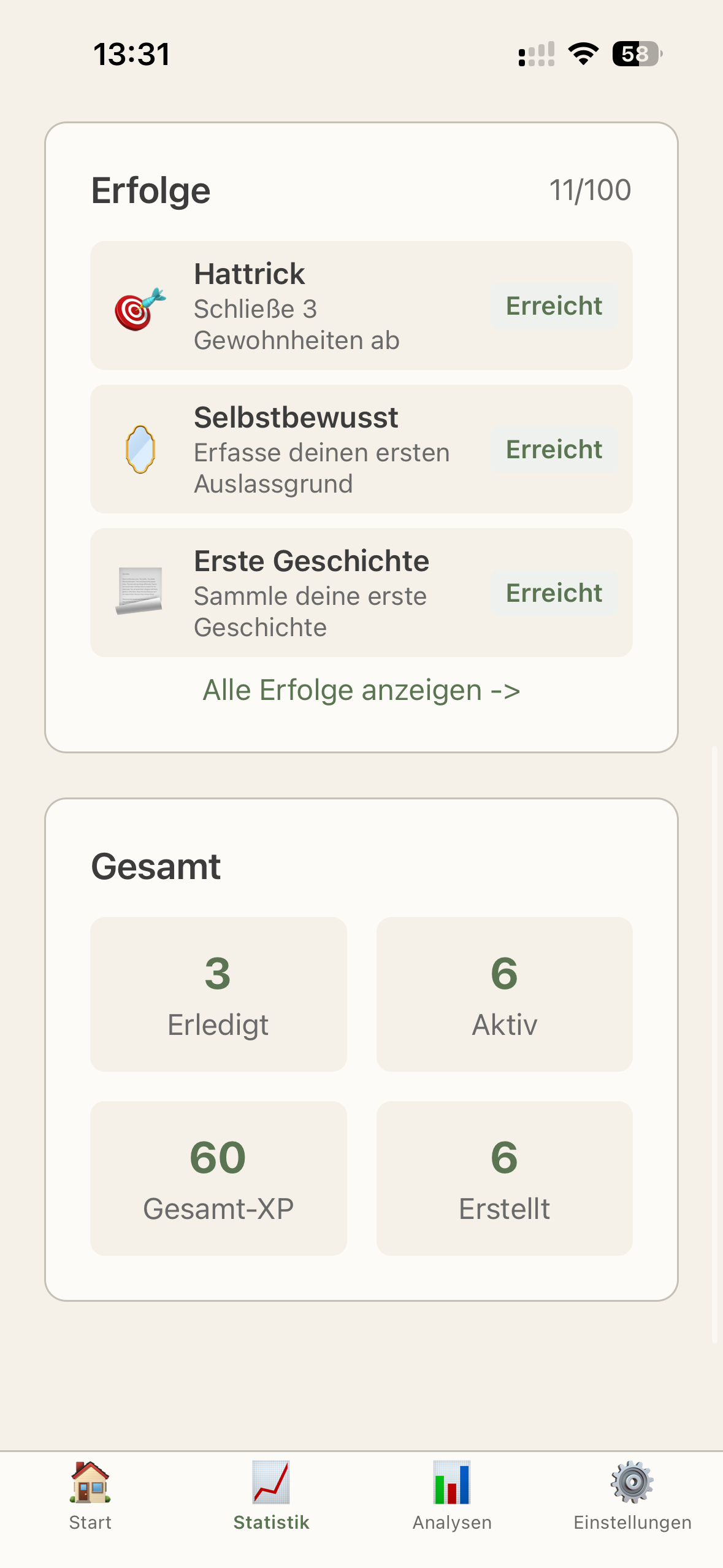
Task: Expand the Hattrick achievement card
Action: [361, 306]
